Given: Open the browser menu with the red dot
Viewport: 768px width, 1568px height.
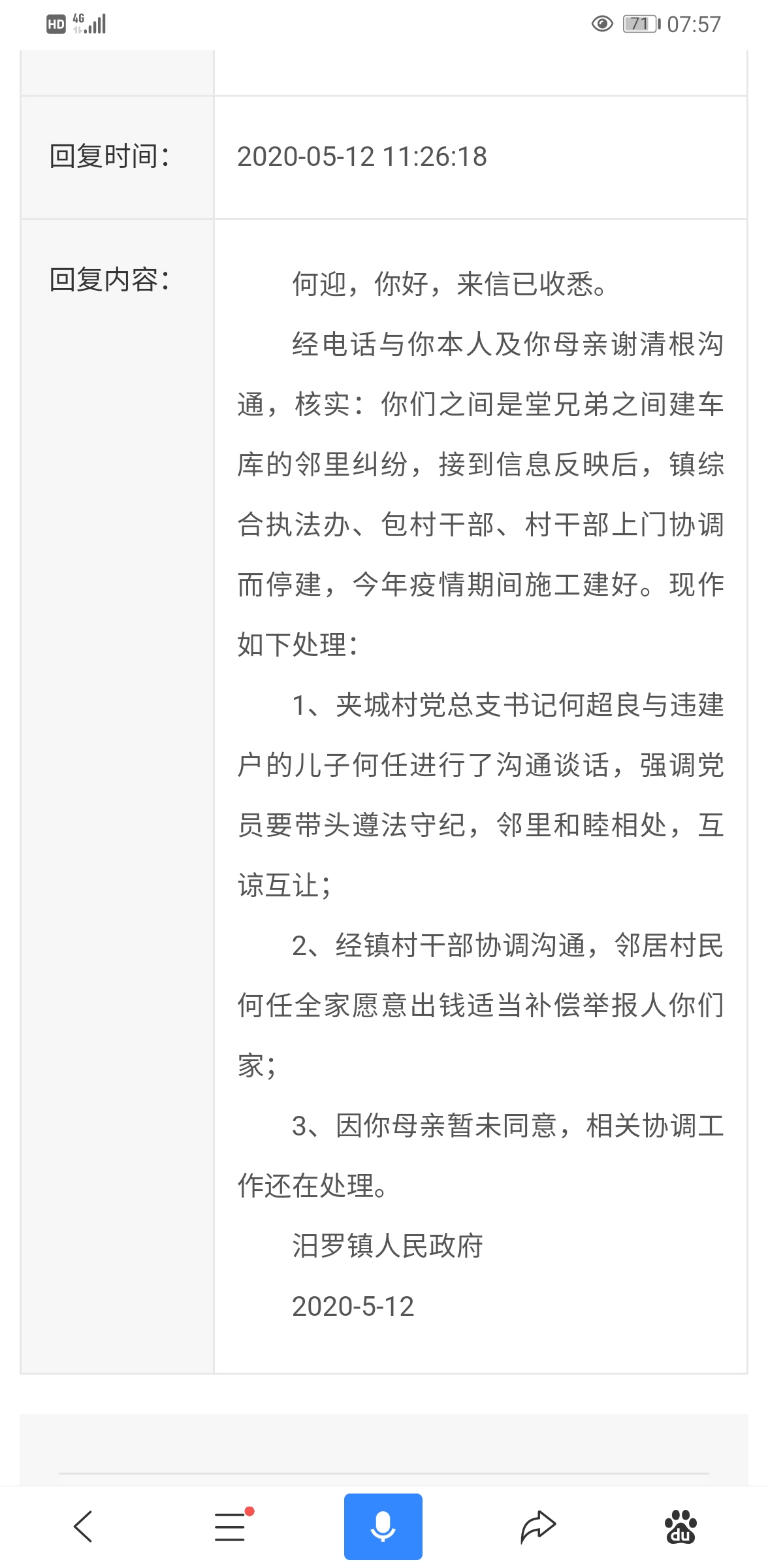Looking at the screenshot, I should (230, 1526).
